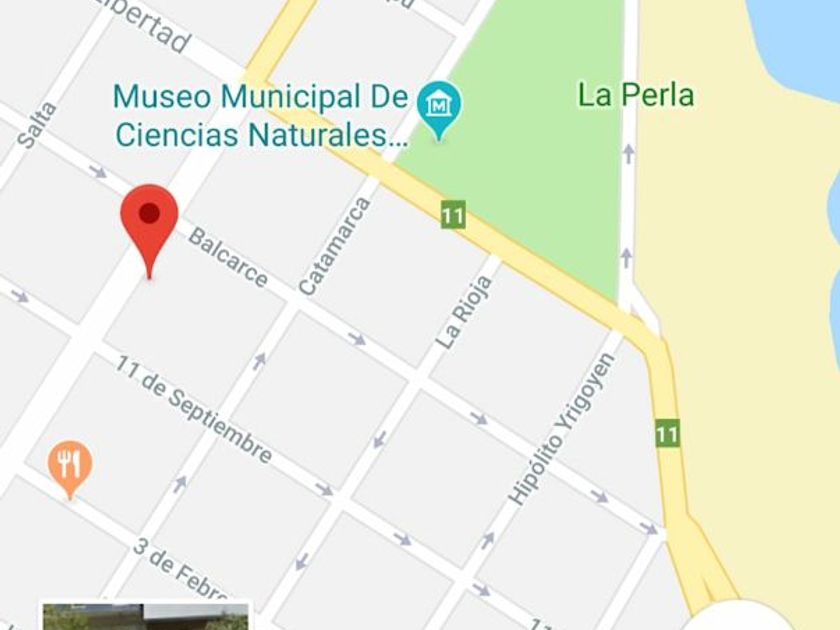Open Museo Municipal De Ciencias Naturales marker
This screenshot has height=630, width=840.
(x=438, y=106)
